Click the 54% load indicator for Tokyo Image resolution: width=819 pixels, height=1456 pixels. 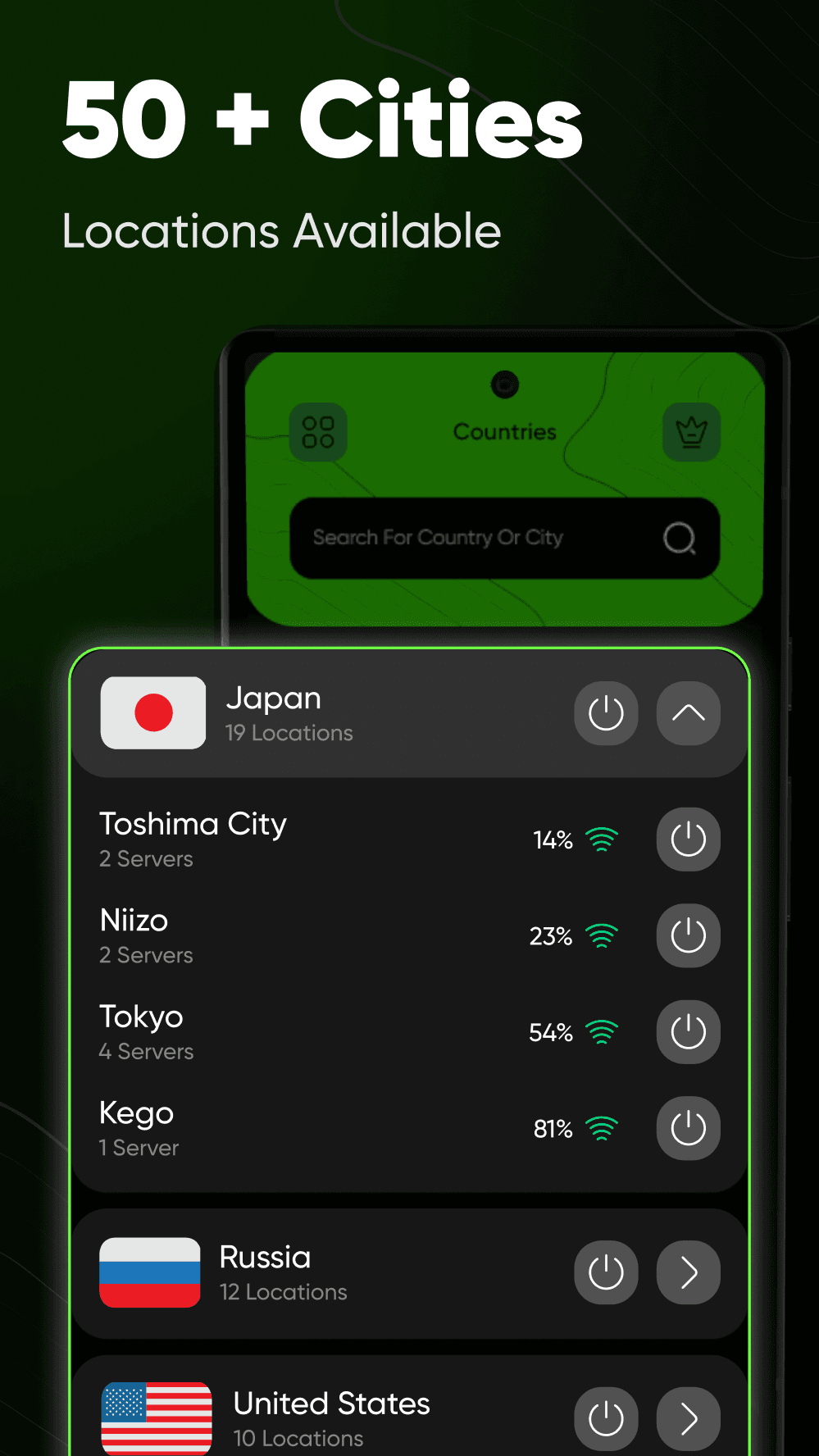pyautogui.click(x=551, y=1033)
